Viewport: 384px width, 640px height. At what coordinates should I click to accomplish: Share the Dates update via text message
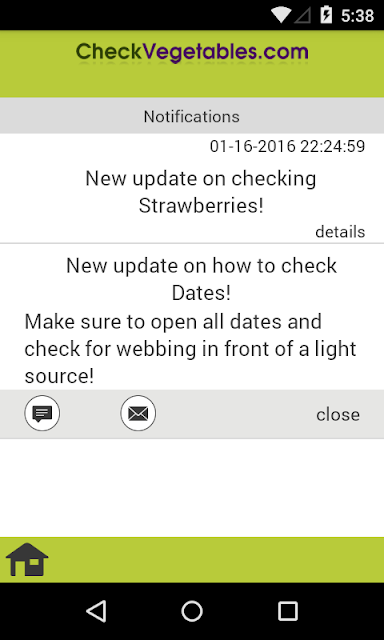coord(42,413)
